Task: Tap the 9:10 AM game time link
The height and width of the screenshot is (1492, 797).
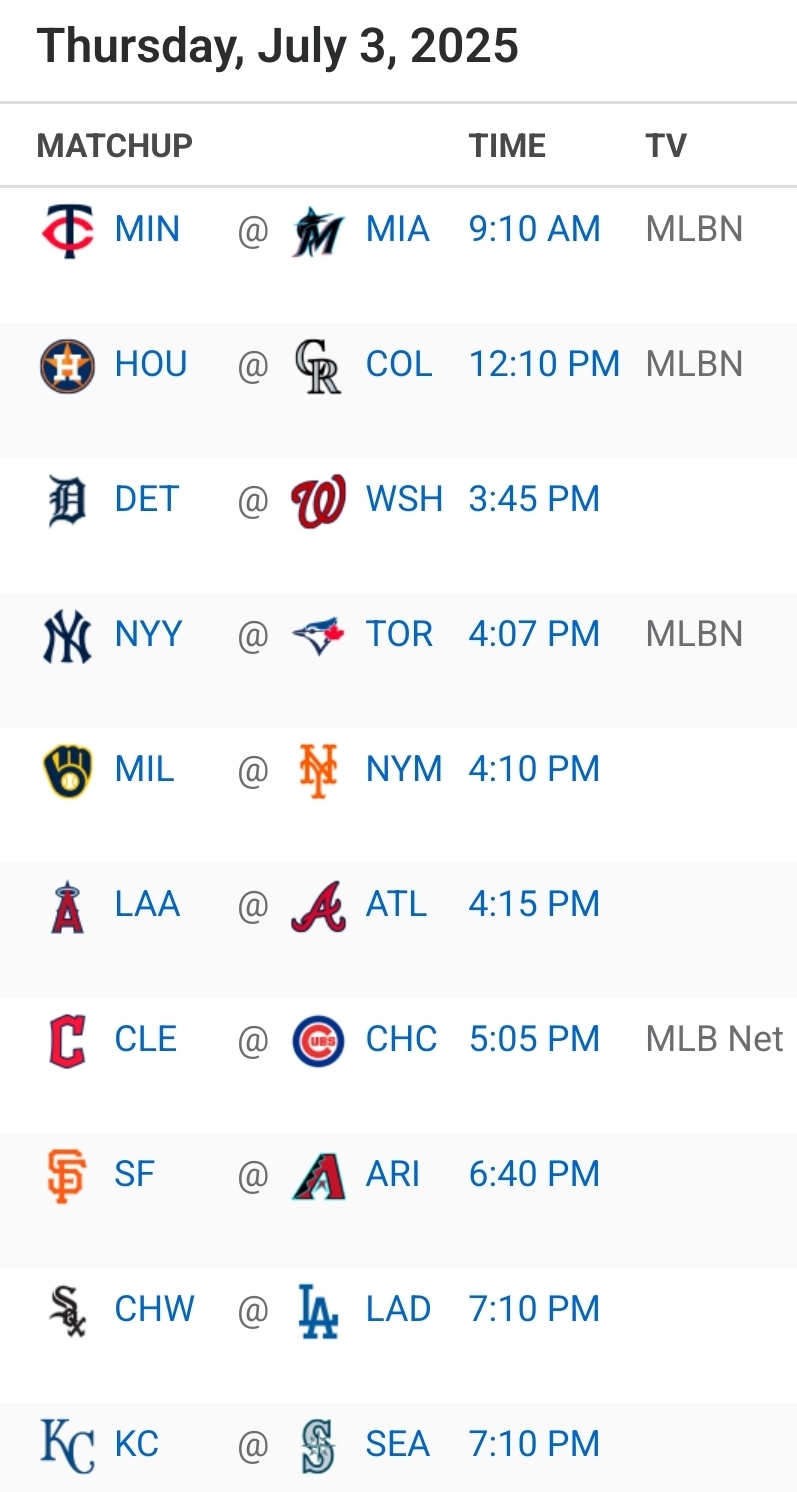Action: (535, 229)
